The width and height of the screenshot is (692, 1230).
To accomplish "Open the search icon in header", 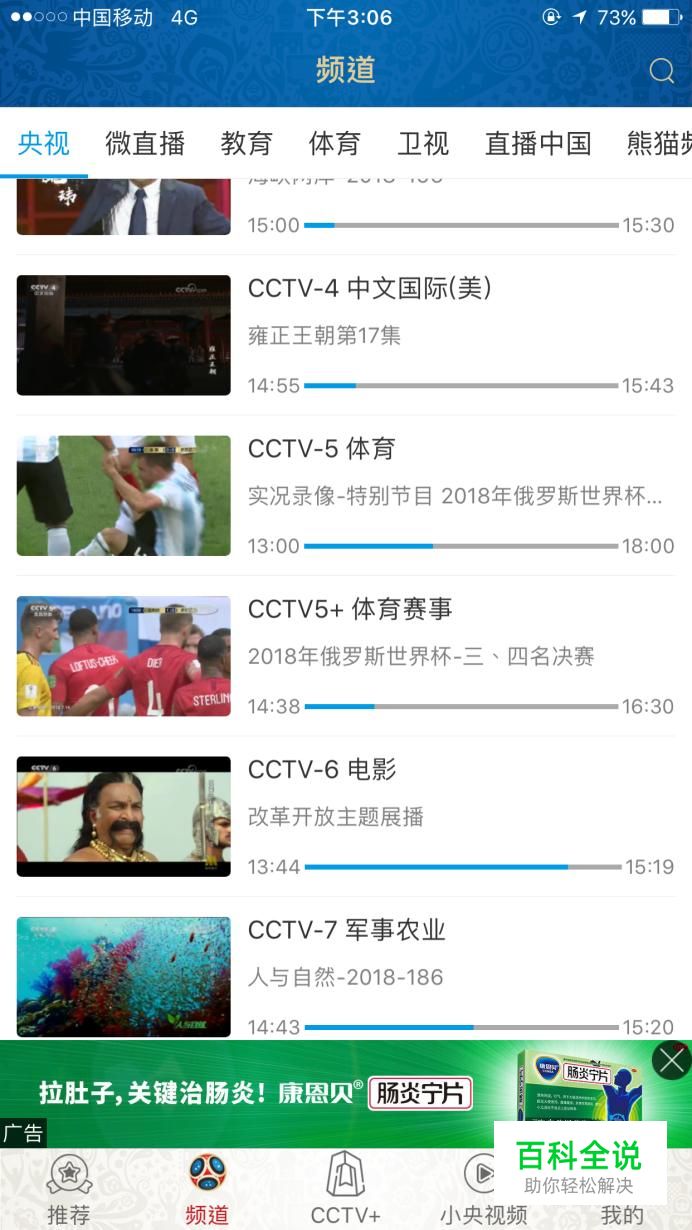I will click(661, 70).
